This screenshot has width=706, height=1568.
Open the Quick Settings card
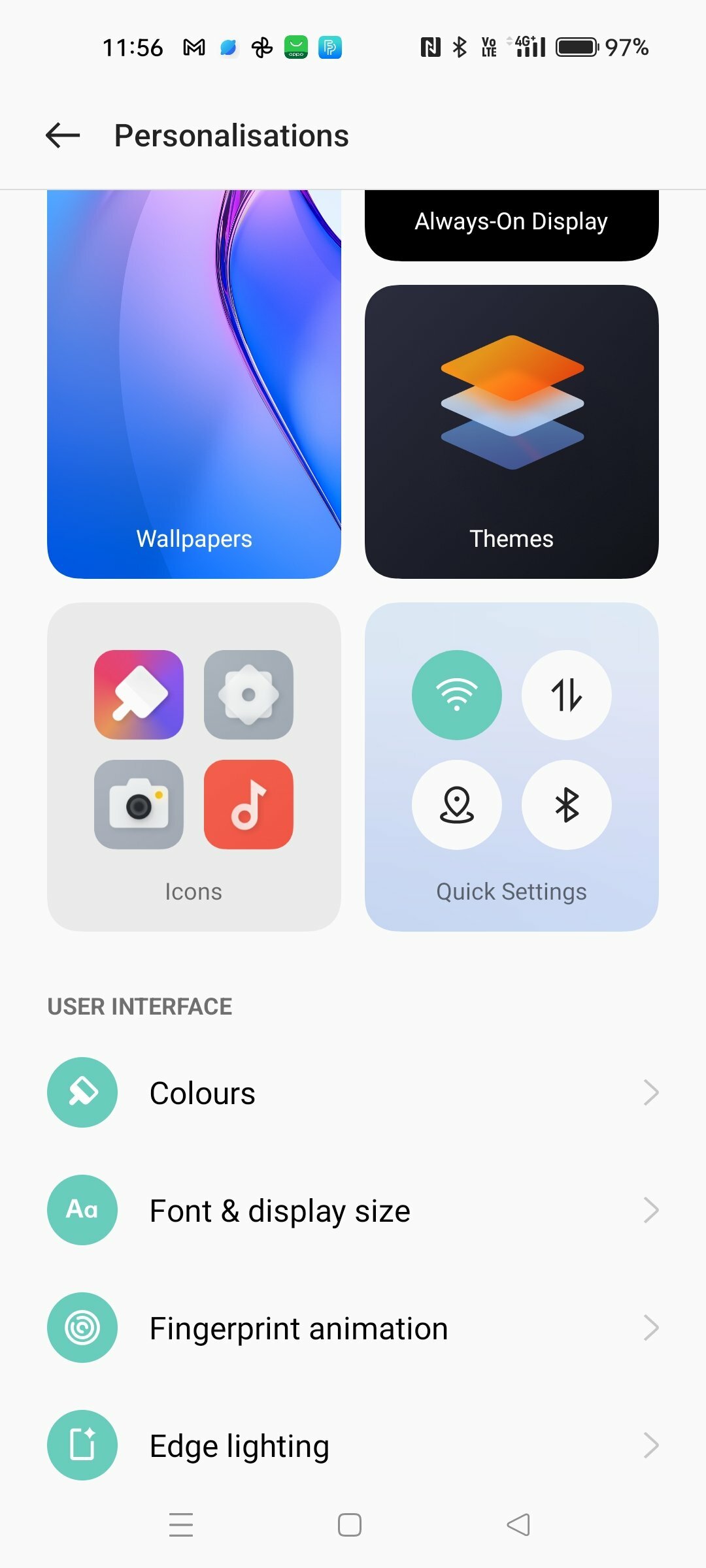[511, 767]
